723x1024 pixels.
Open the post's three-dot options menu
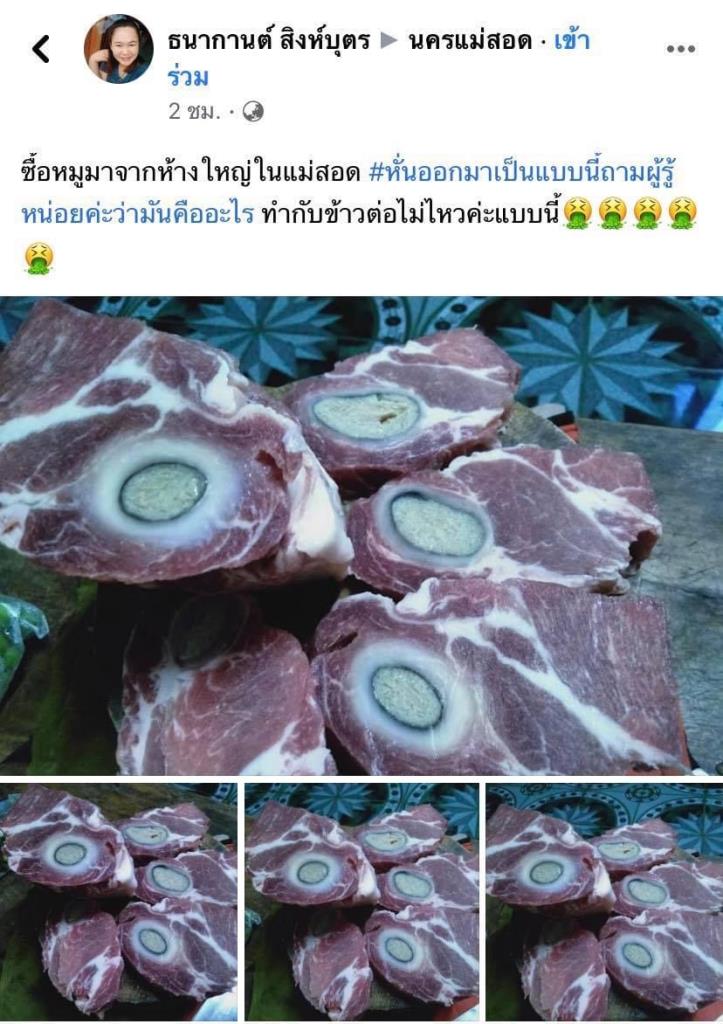pyautogui.click(x=680, y=48)
